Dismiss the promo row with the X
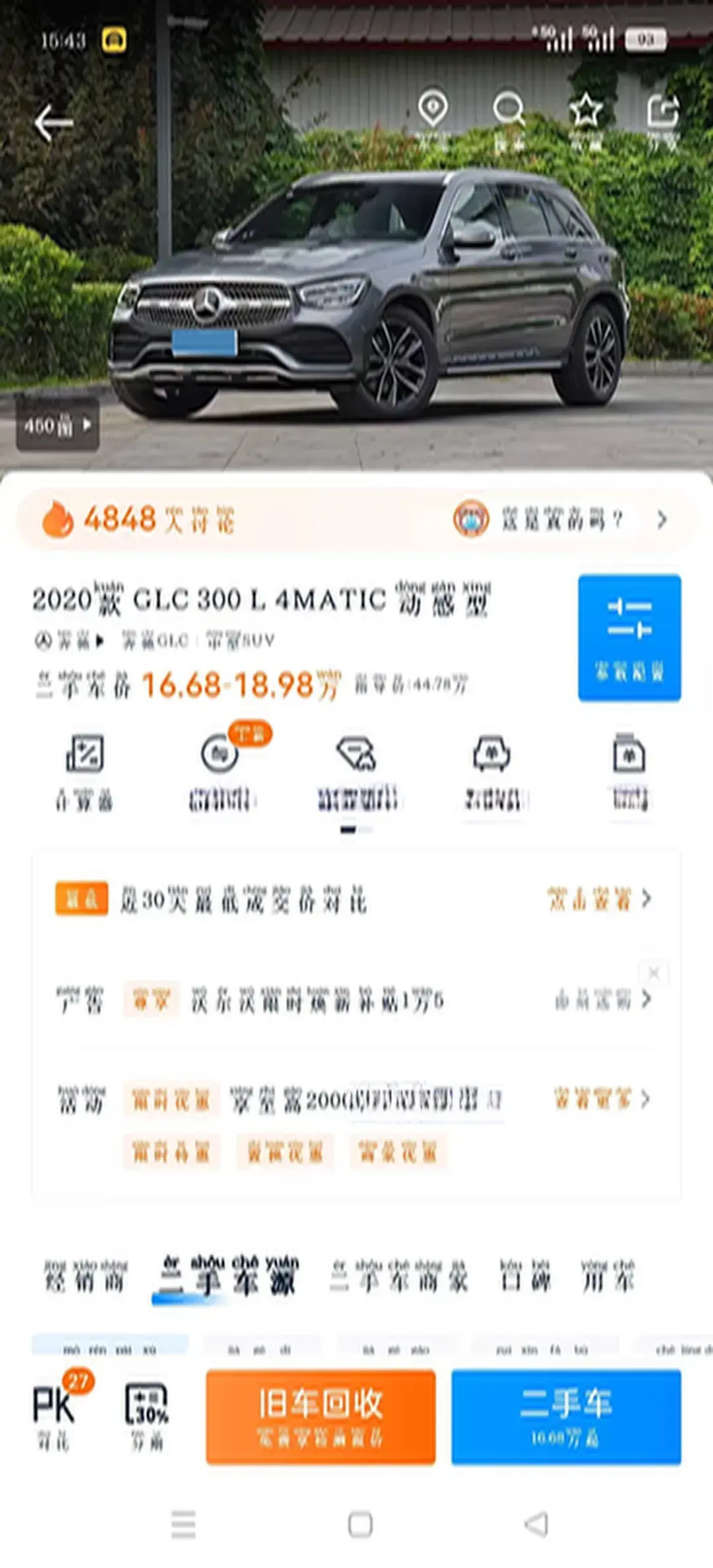This screenshot has height=1568, width=713. coord(654,973)
